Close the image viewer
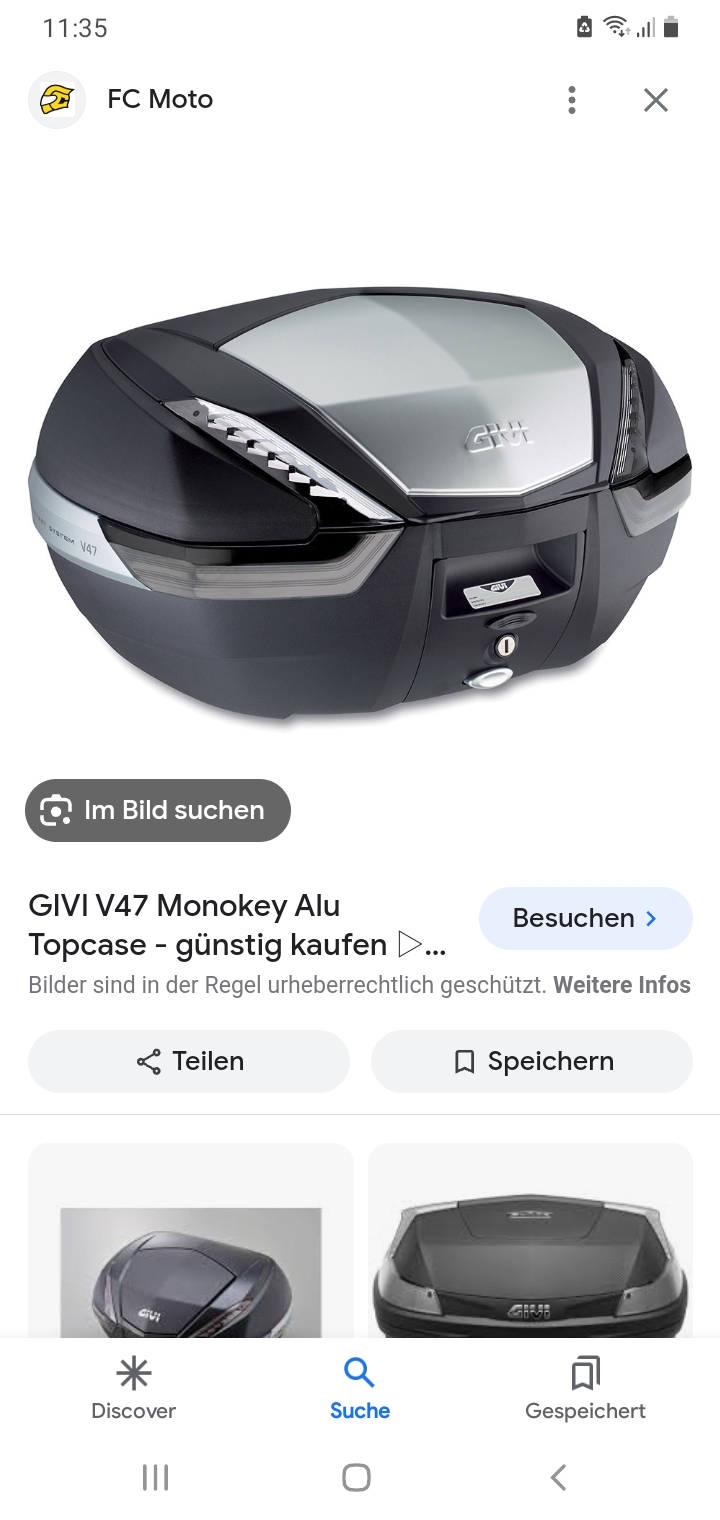The height and width of the screenshot is (1520, 720). 655,100
